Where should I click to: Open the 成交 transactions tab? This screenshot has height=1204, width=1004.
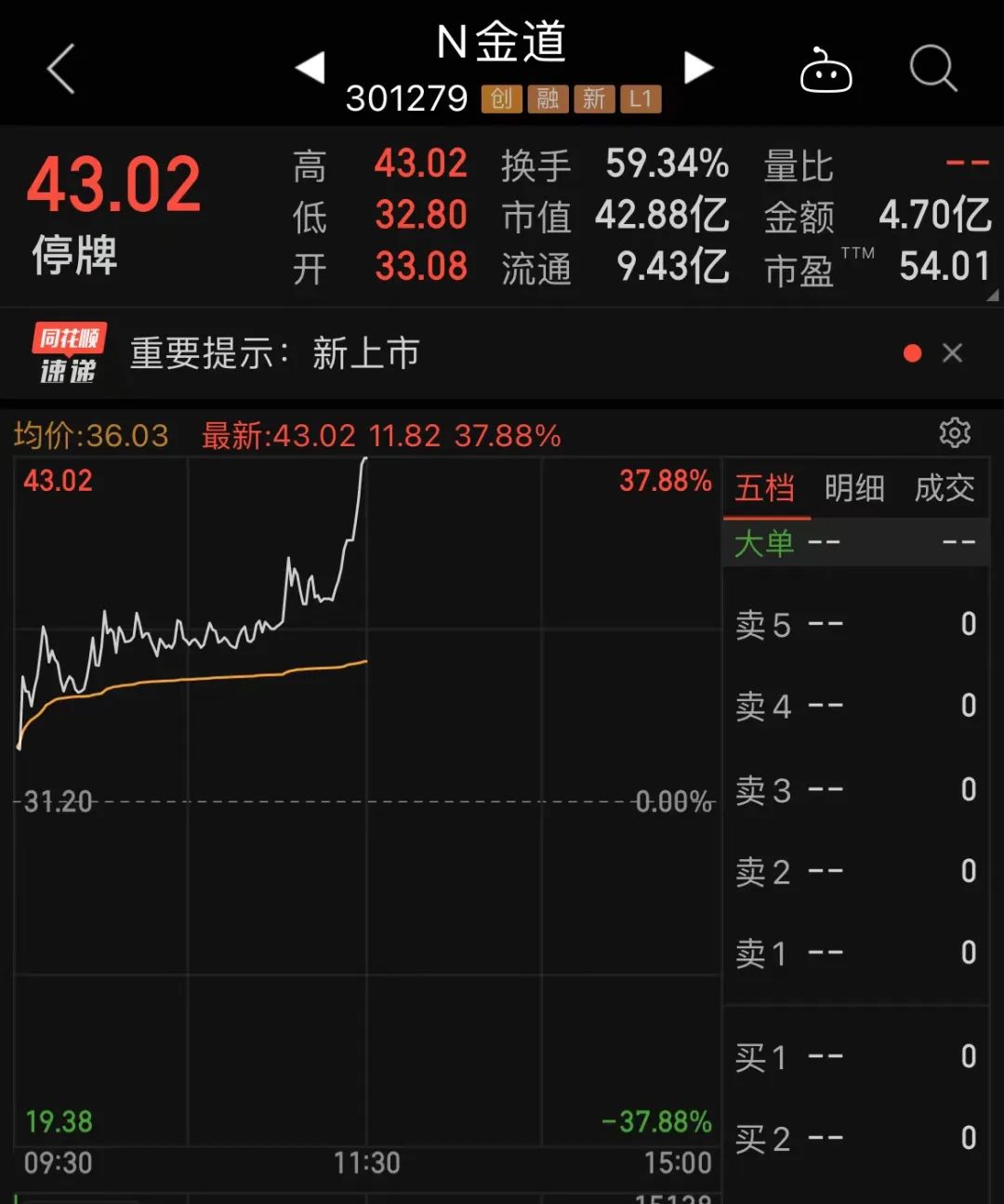(944, 487)
